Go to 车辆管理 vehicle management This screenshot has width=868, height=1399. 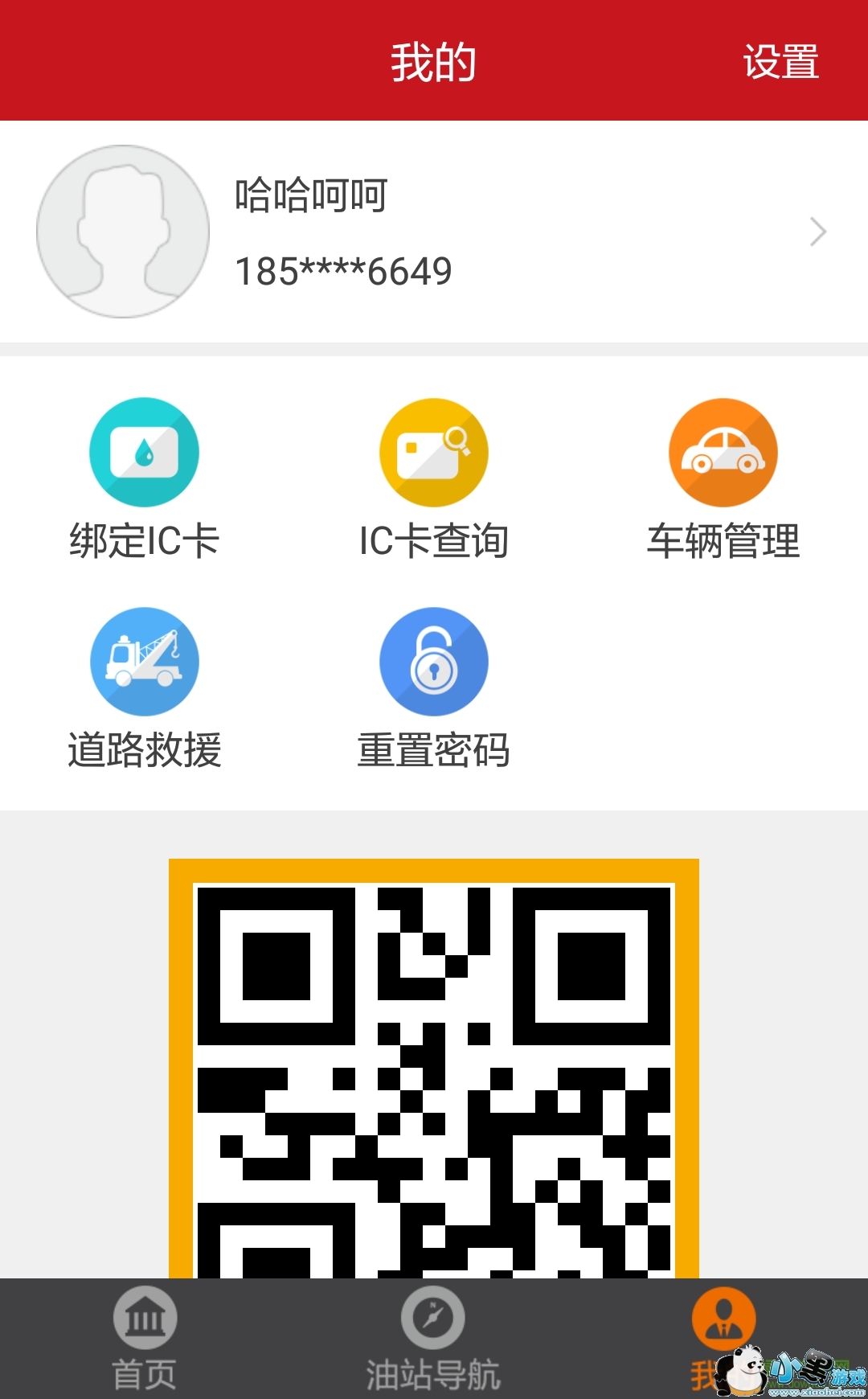pos(723,480)
